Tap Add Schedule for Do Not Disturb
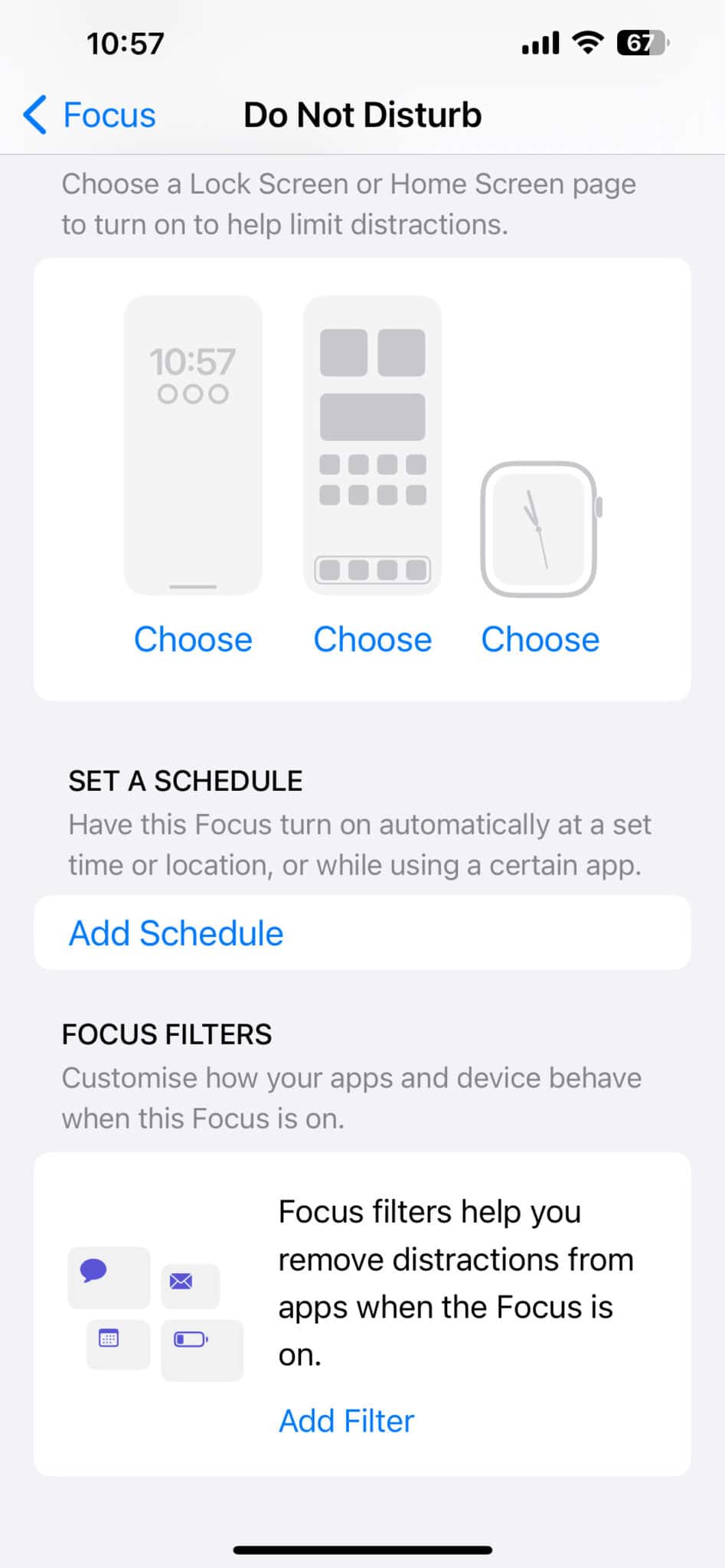This screenshot has width=725, height=1568. [x=175, y=933]
